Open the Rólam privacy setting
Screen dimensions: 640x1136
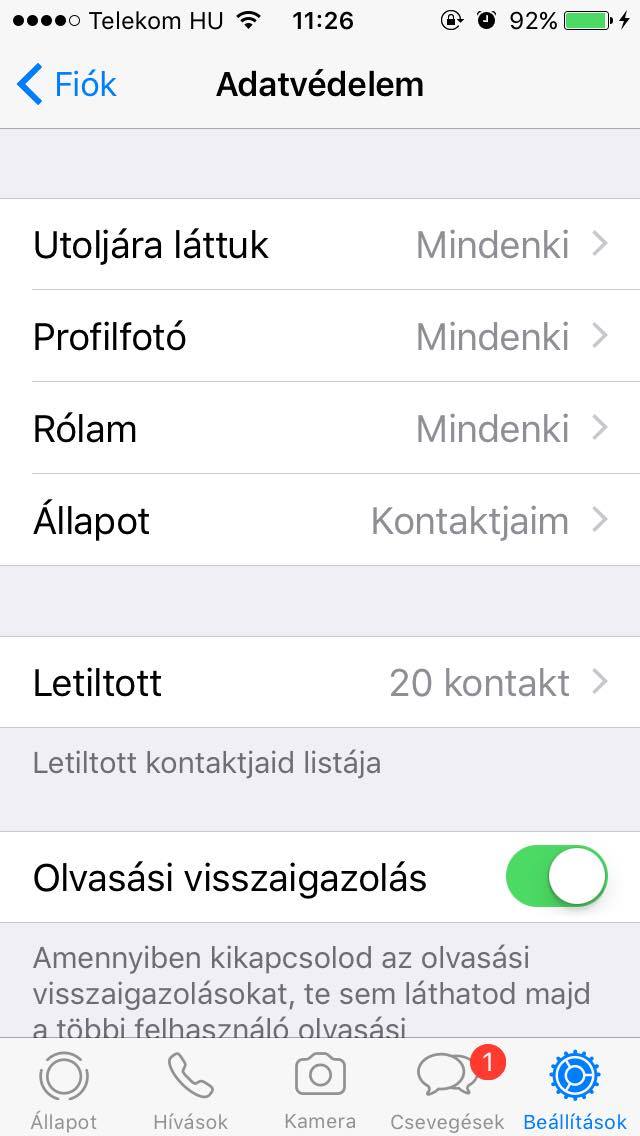coord(320,428)
